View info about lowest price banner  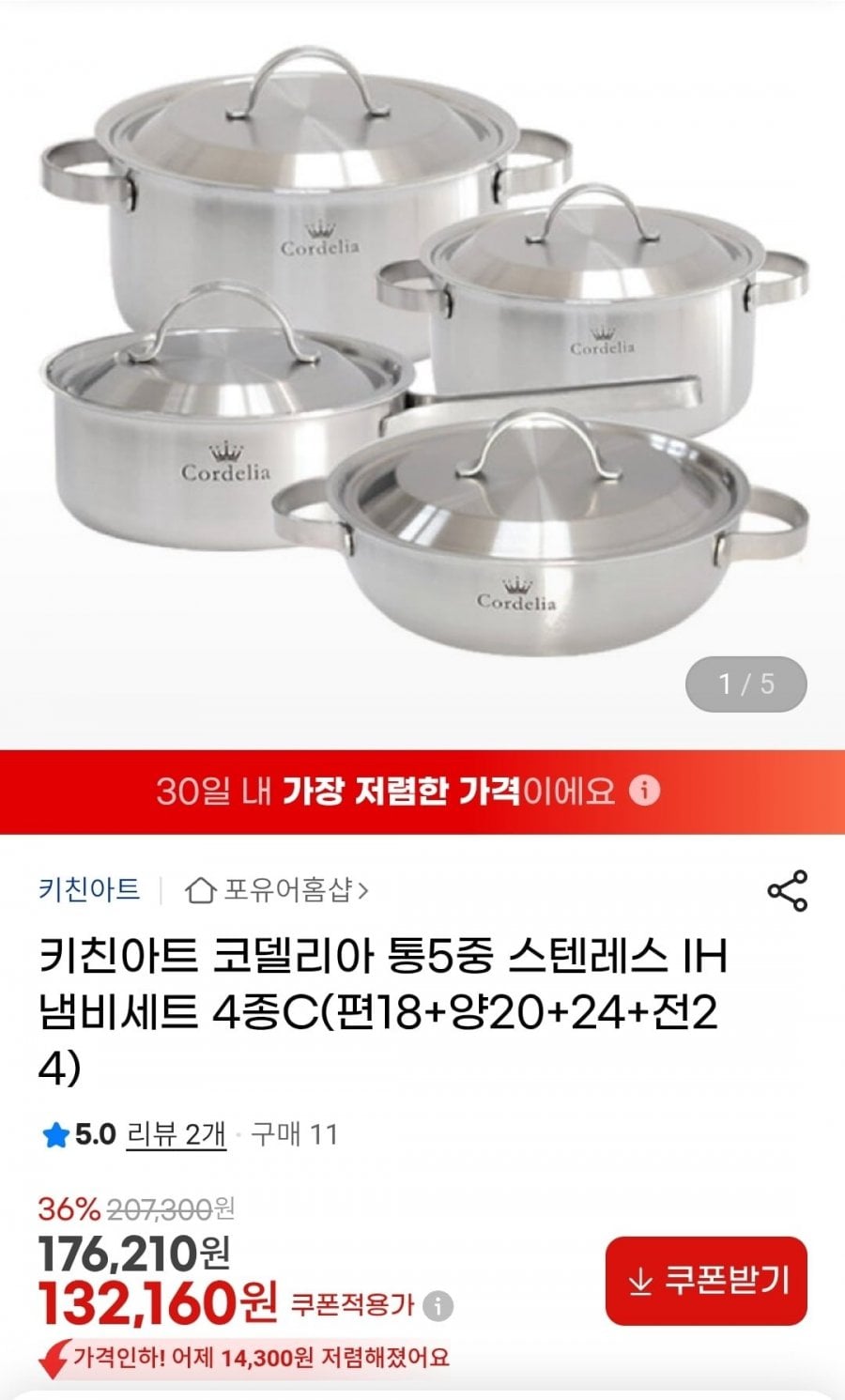pyautogui.click(x=644, y=790)
